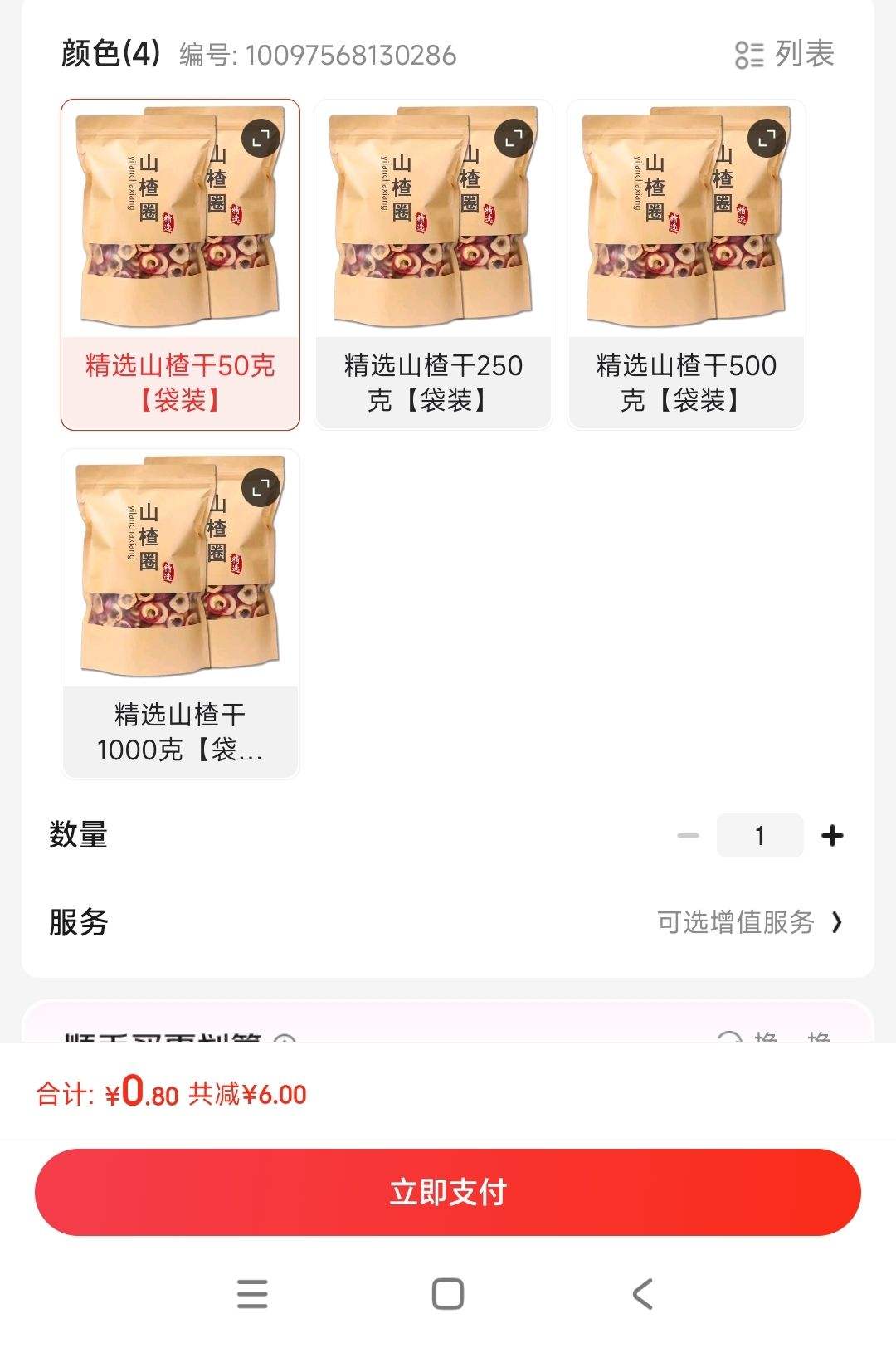The image size is (896, 1348).
Task: Increase quantity with plus button
Action: 832,836
